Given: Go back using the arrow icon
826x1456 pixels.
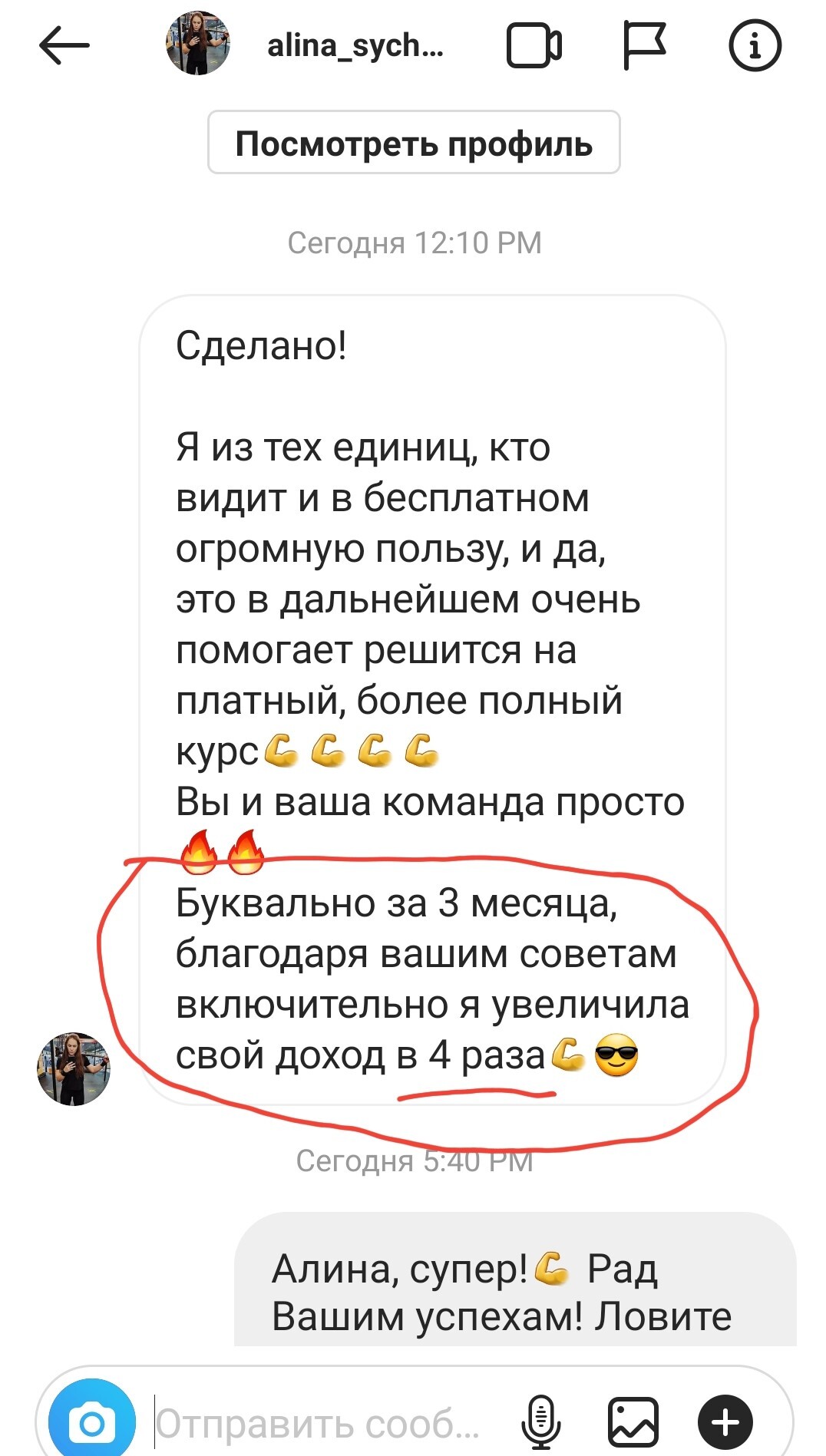Looking at the screenshot, I should (64, 46).
